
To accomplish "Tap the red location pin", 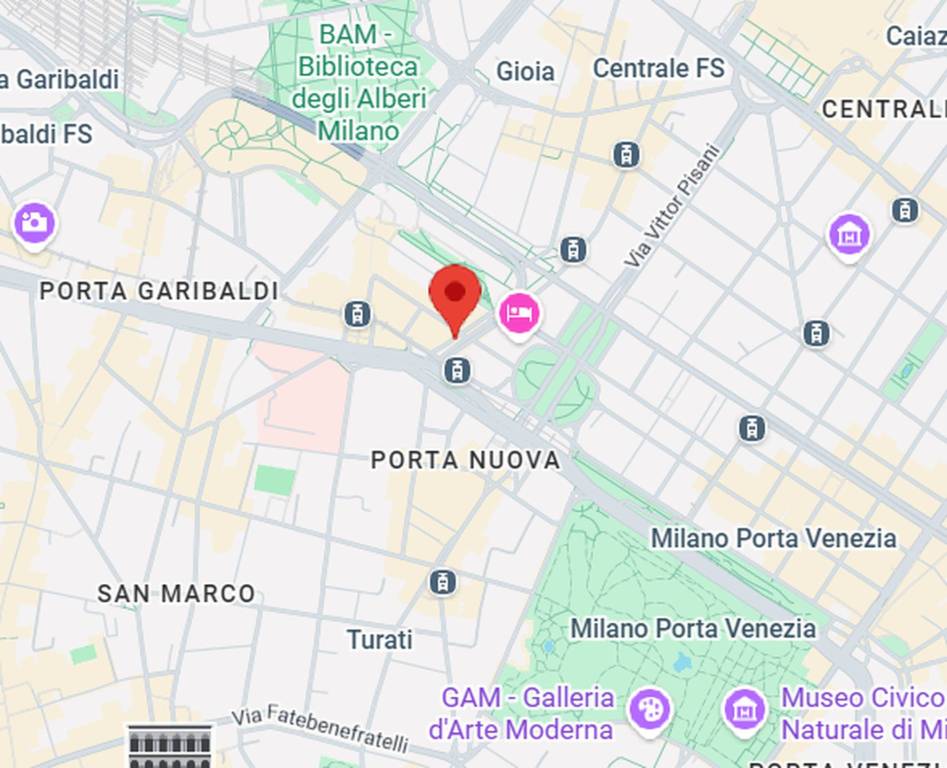I will coord(455,295).
